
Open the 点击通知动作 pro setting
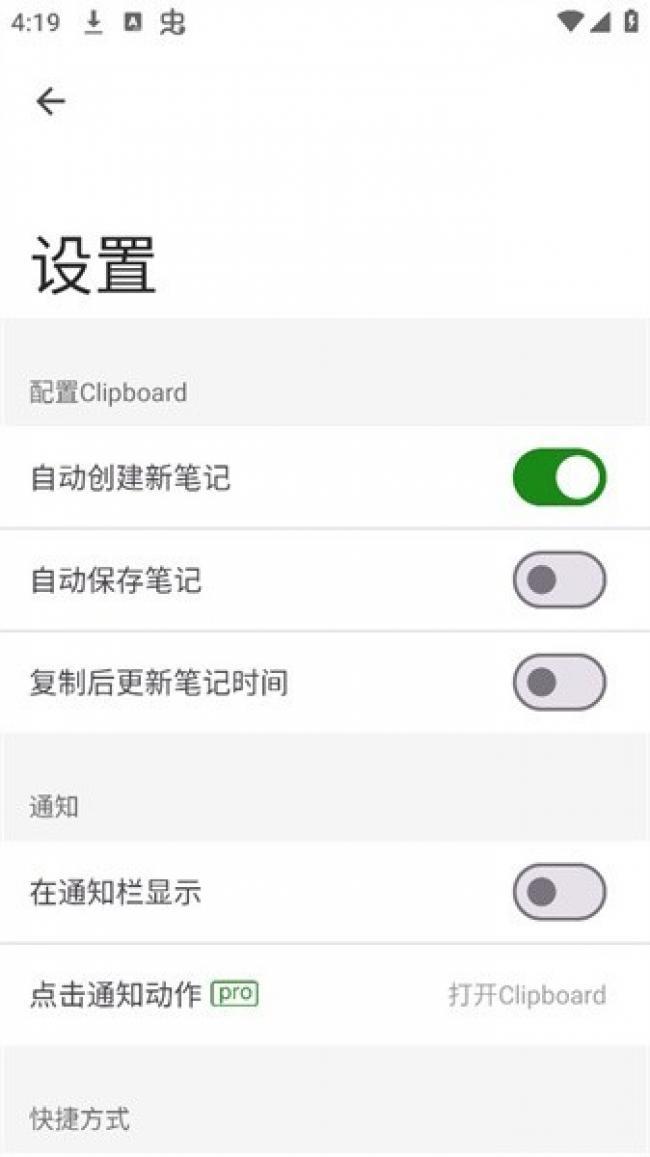pos(325,995)
